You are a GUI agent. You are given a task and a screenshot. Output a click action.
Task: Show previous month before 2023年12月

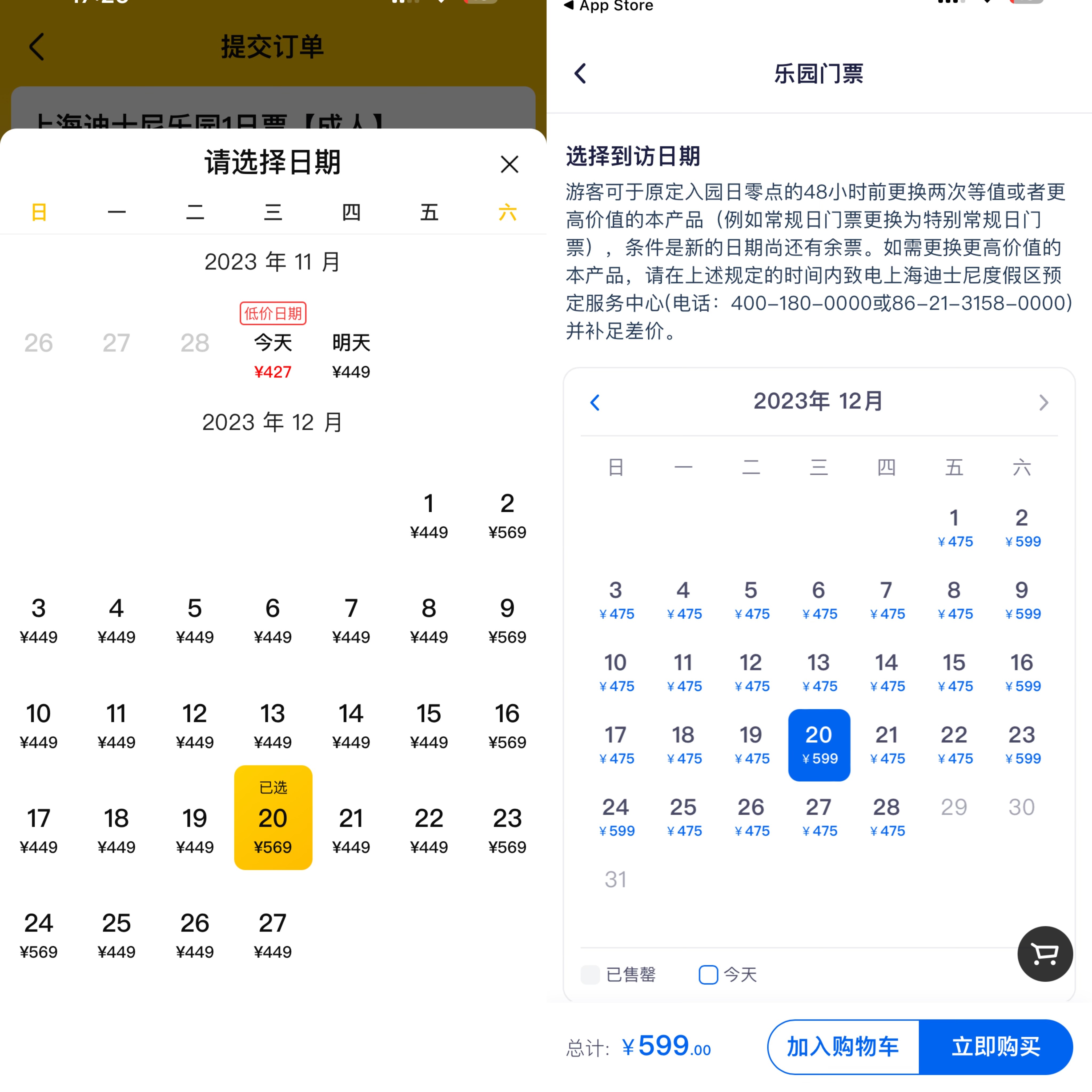click(x=595, y=402)
